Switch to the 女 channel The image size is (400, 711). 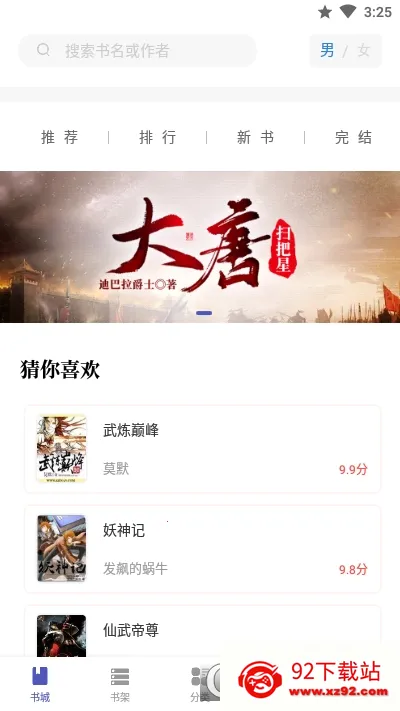(x=364, y=50)
